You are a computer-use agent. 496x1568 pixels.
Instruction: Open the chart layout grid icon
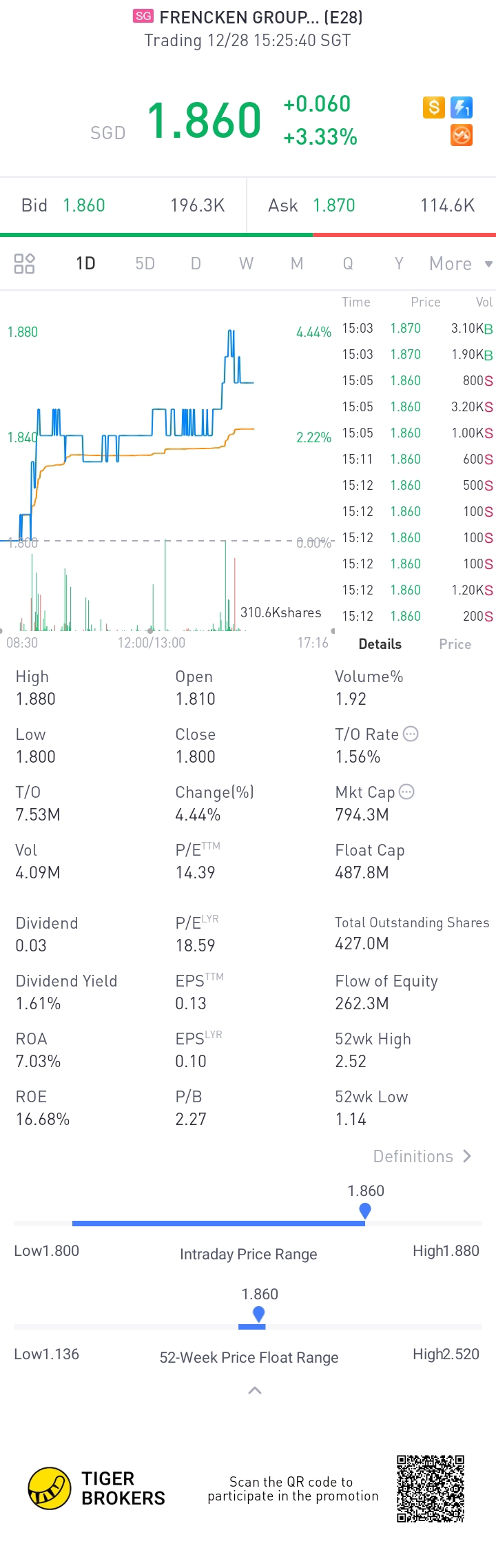24,263
